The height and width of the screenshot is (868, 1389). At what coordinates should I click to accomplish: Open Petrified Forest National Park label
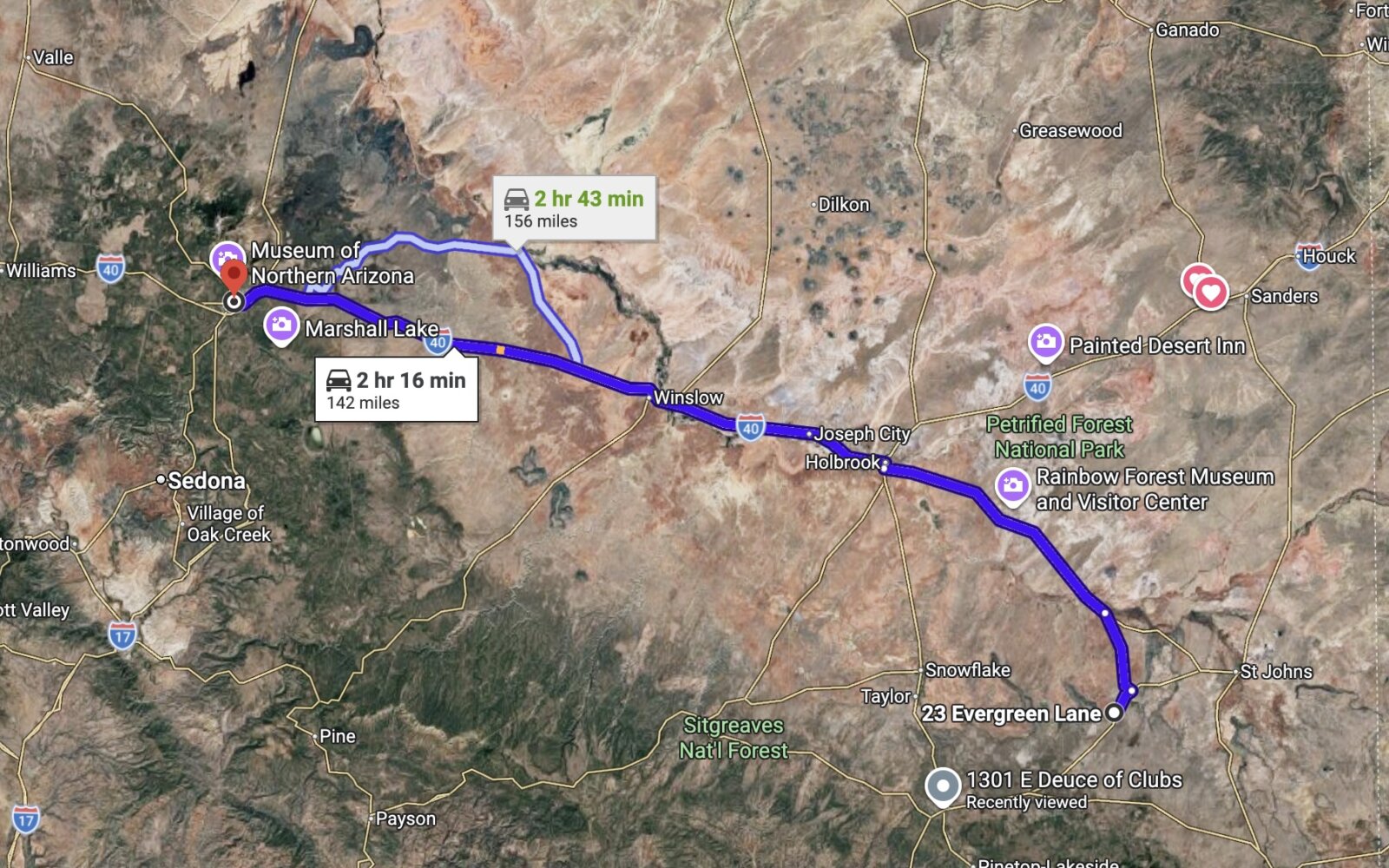click(1059, 437)
